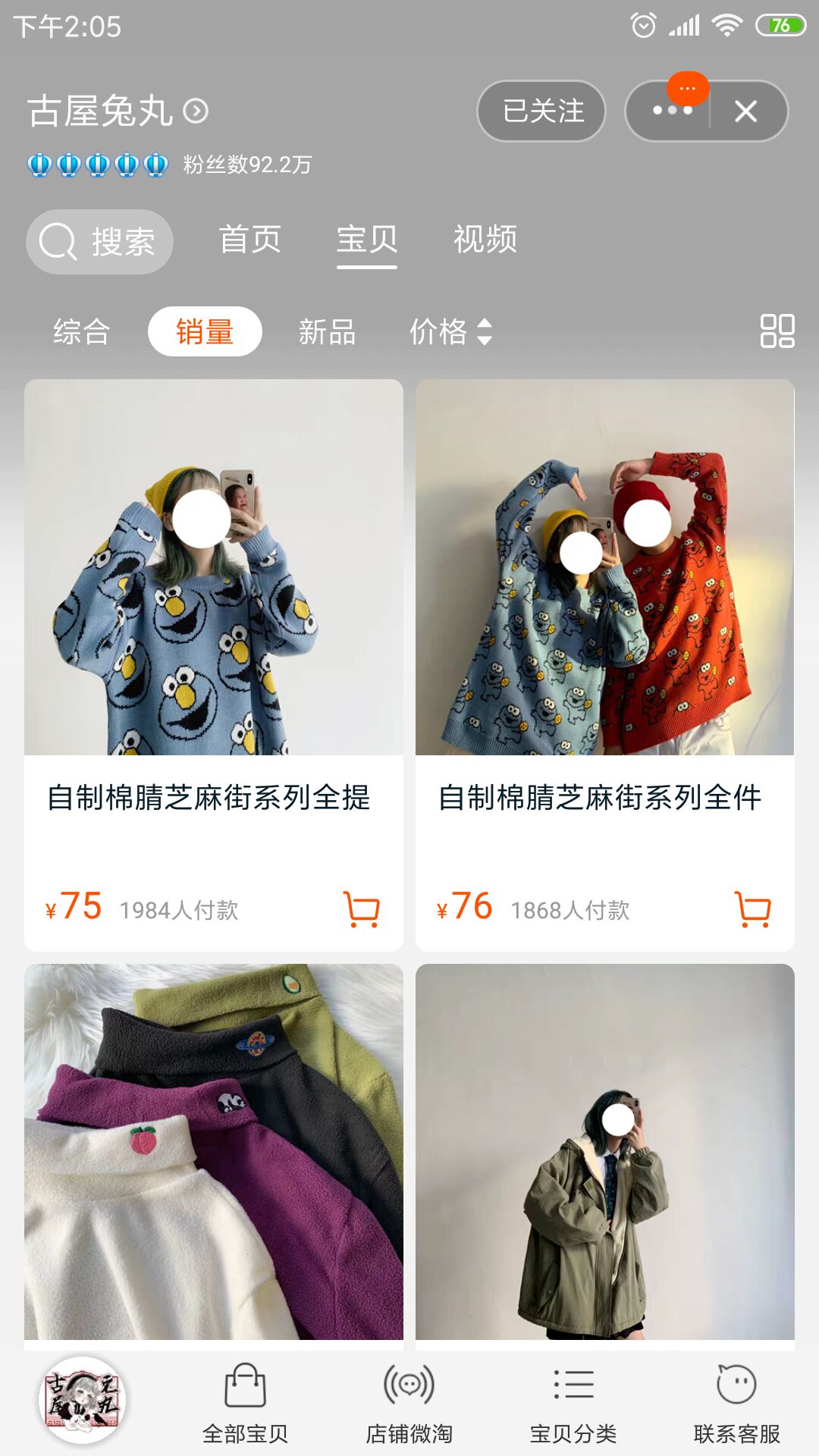This screenshot has height=1456, width=819.
Task: Open the three-dot more menu
Action: (x=671, y=111)
